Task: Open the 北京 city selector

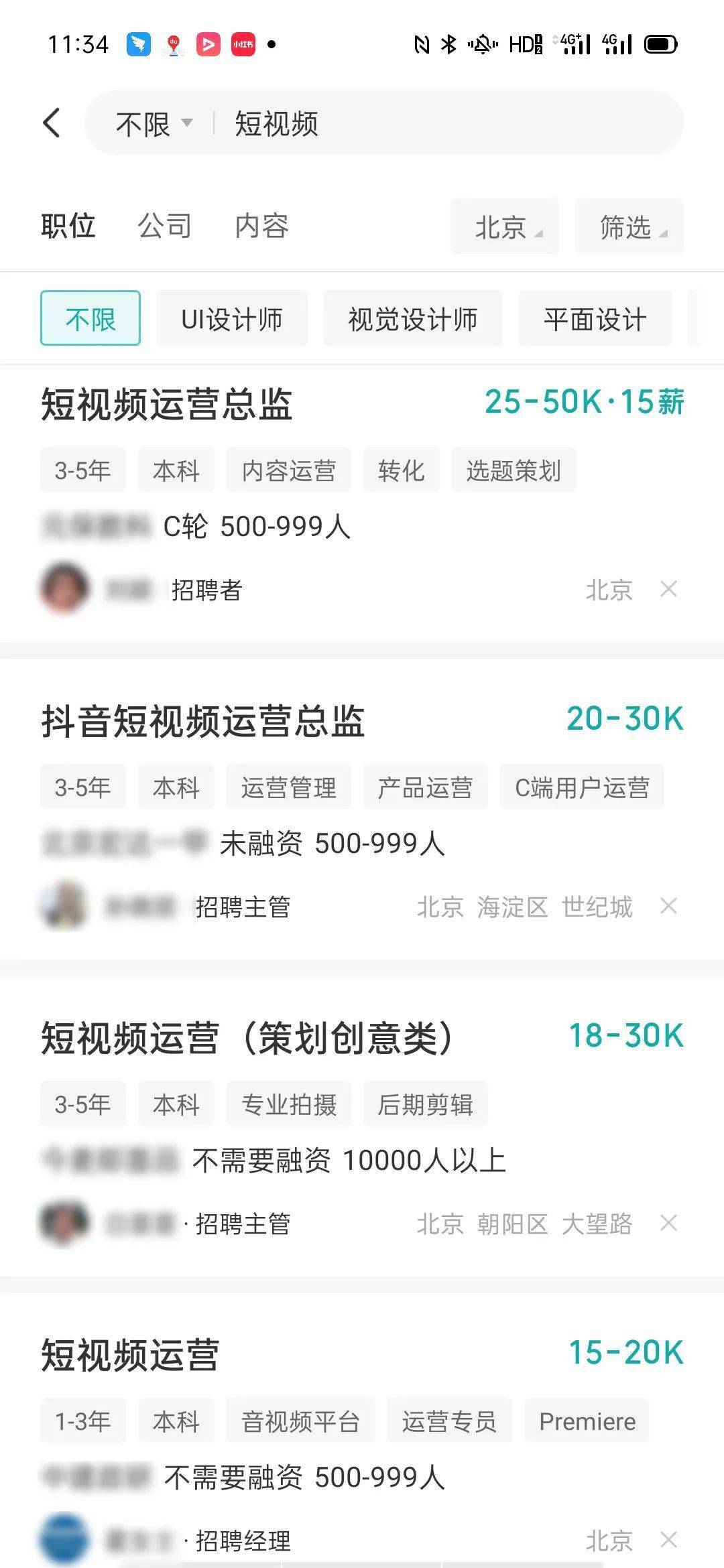Action: pos(504,227)
